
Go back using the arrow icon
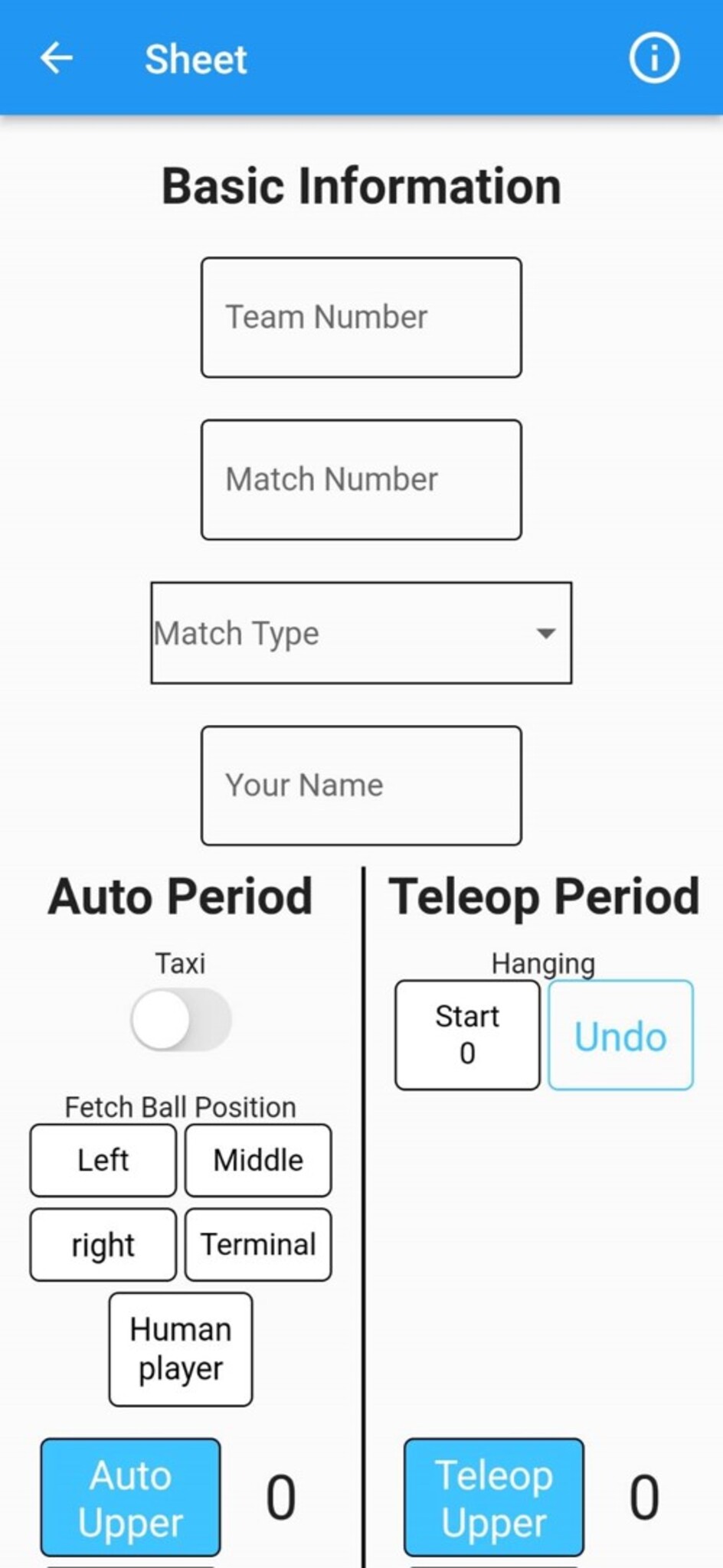[x=57, y=58]
